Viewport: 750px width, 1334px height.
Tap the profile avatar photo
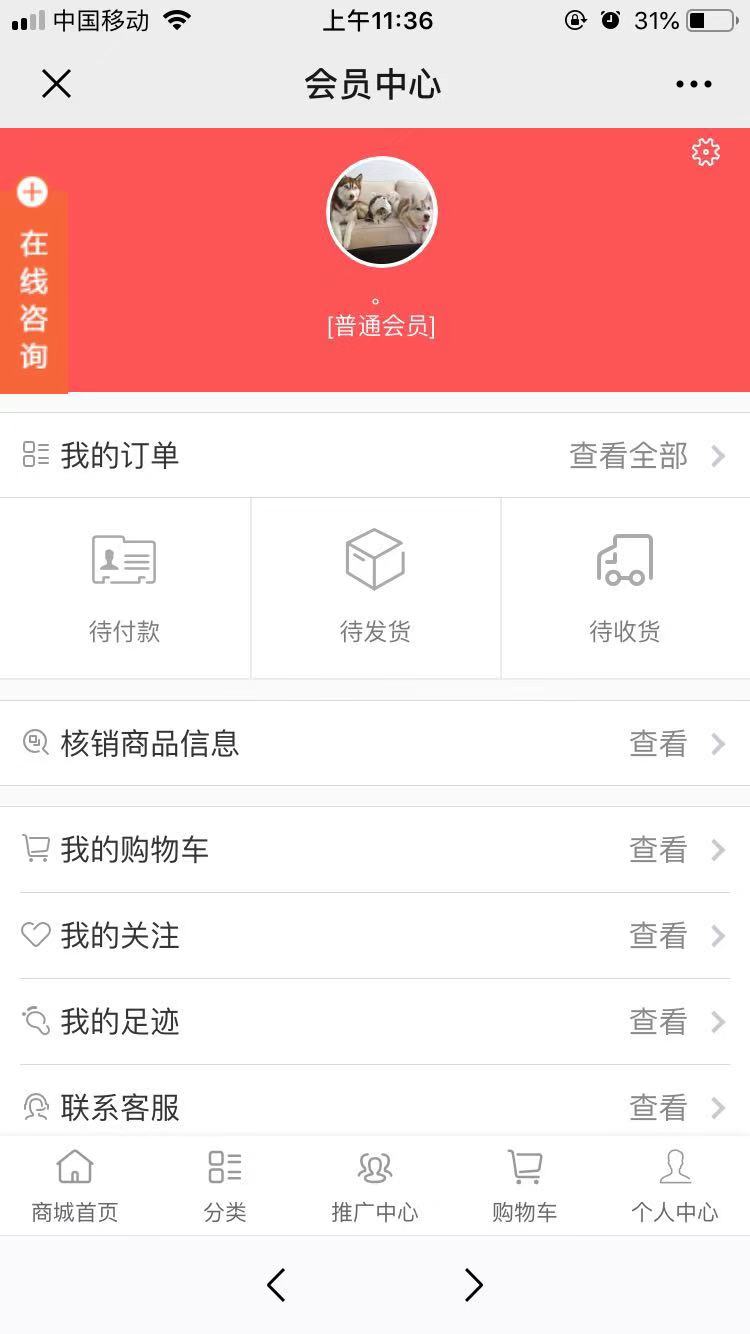(382, 212)
